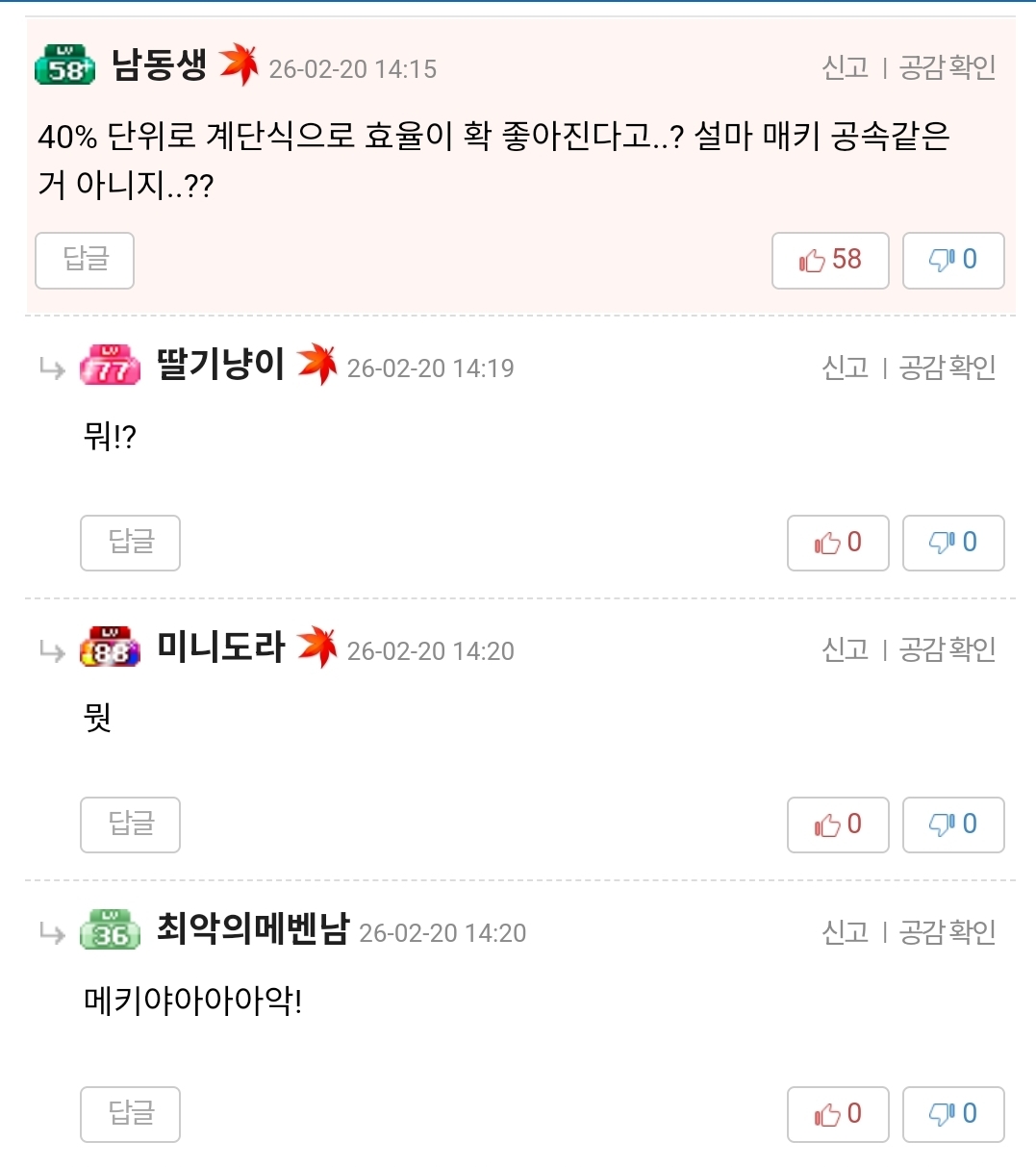This screenshot has height=1167, width=1036.
Task: Dislike 최악의메벤남's reply
Action: coord(953,1114)
